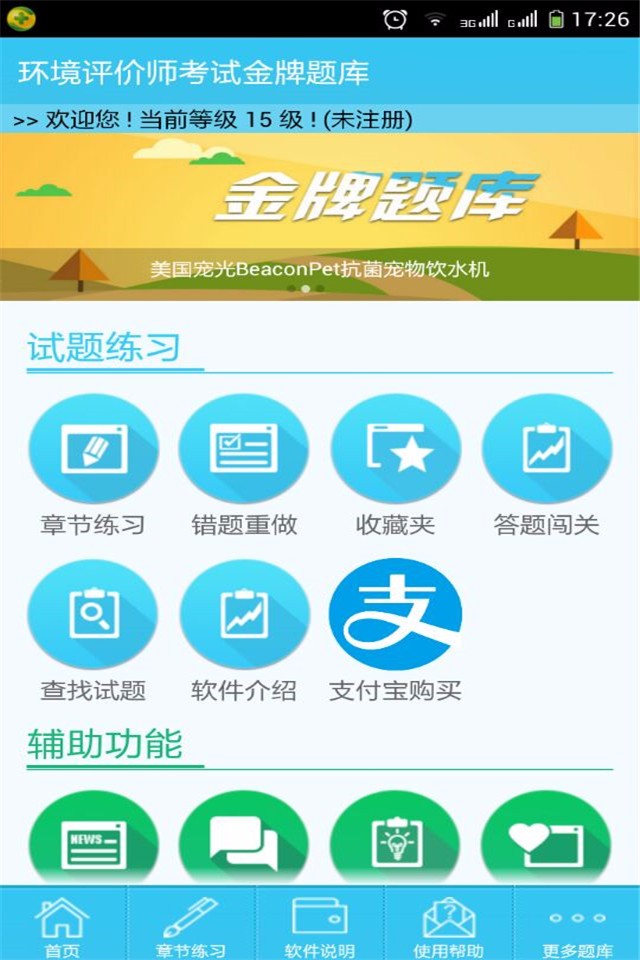This screenshot has width=640, height=960.
Task: Open the green news icon under 辅助功能
Action: coord(93,842)
